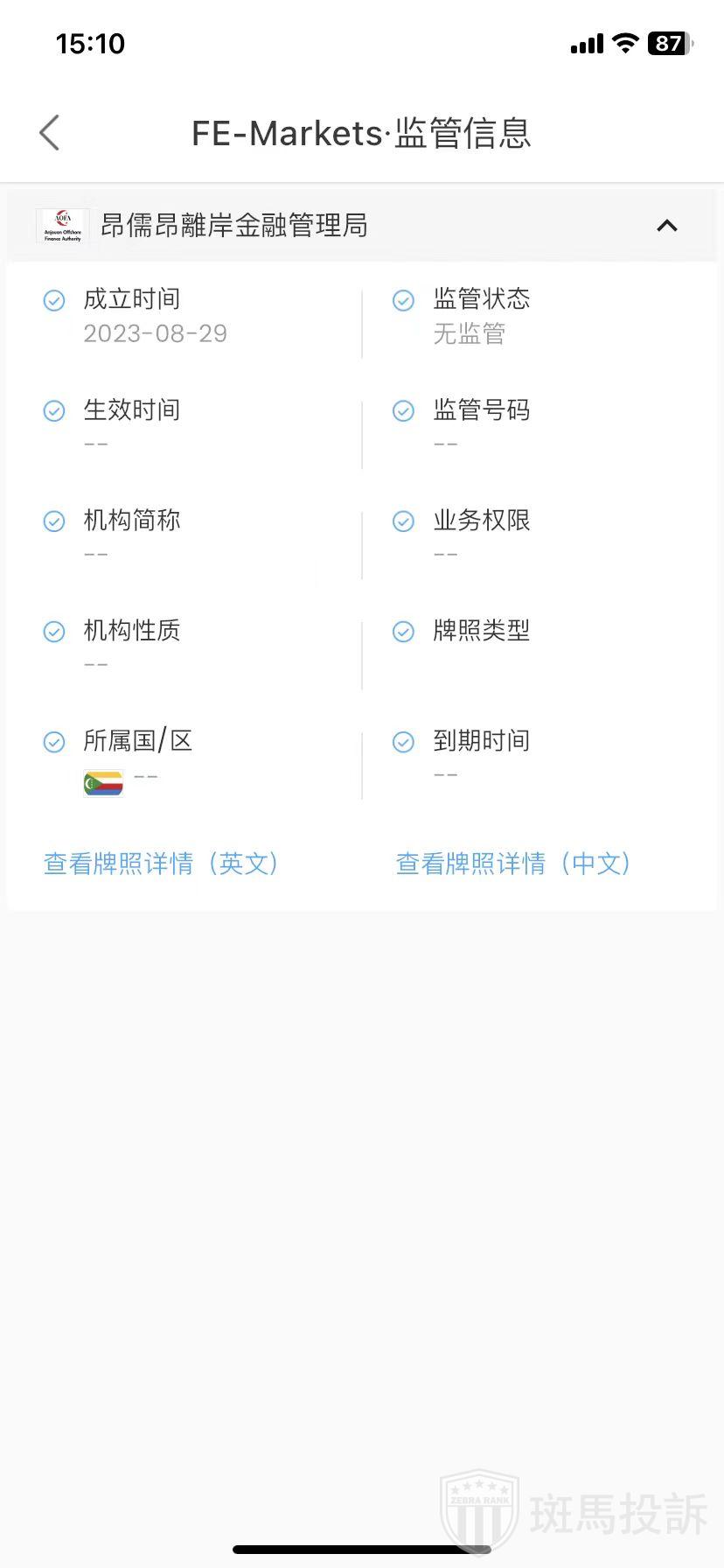The height and width of the screenshot is (1568, 724).
Task: Go back from the 监管信息 page
Action: (x=50, y=133)
